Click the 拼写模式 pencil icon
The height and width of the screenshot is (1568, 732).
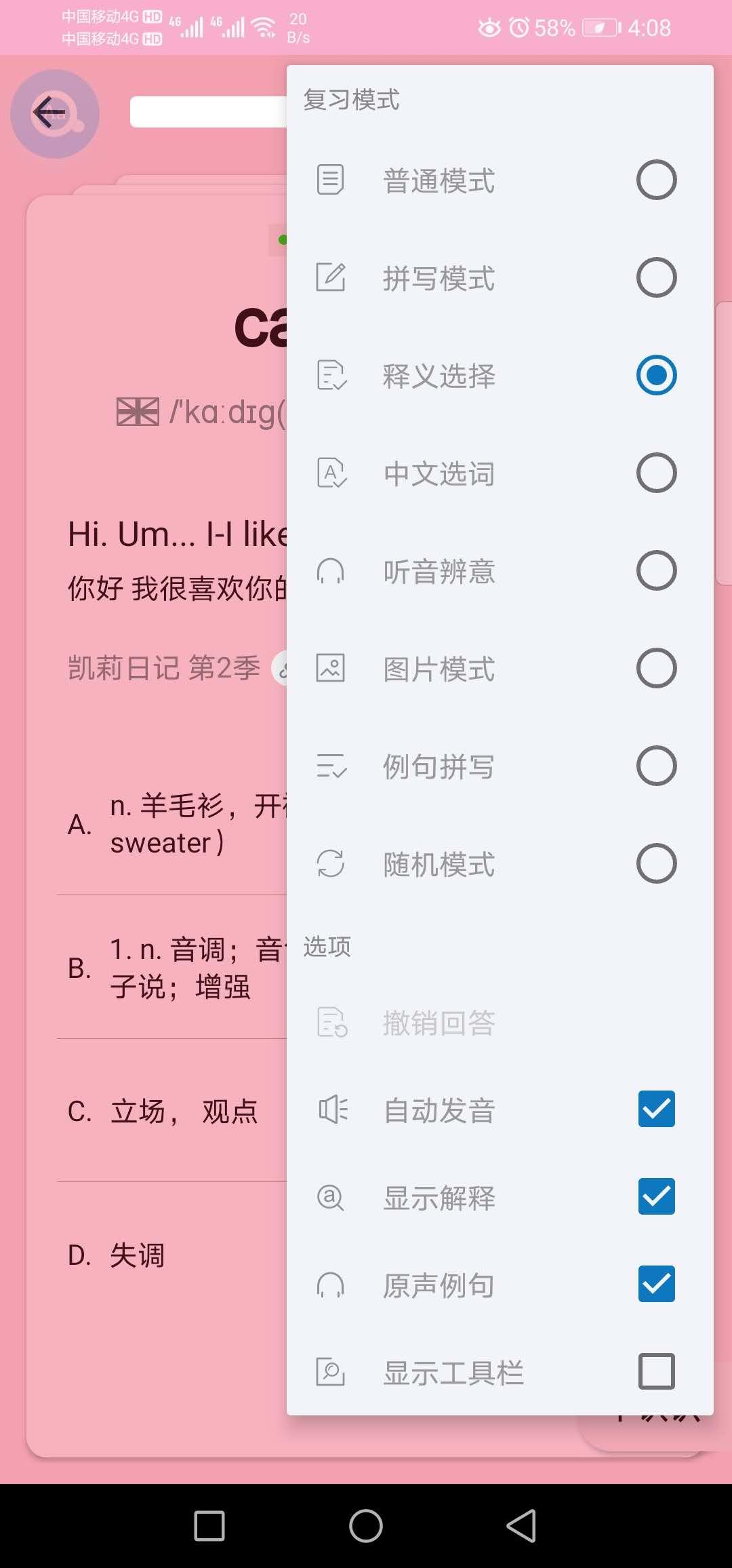330,277
